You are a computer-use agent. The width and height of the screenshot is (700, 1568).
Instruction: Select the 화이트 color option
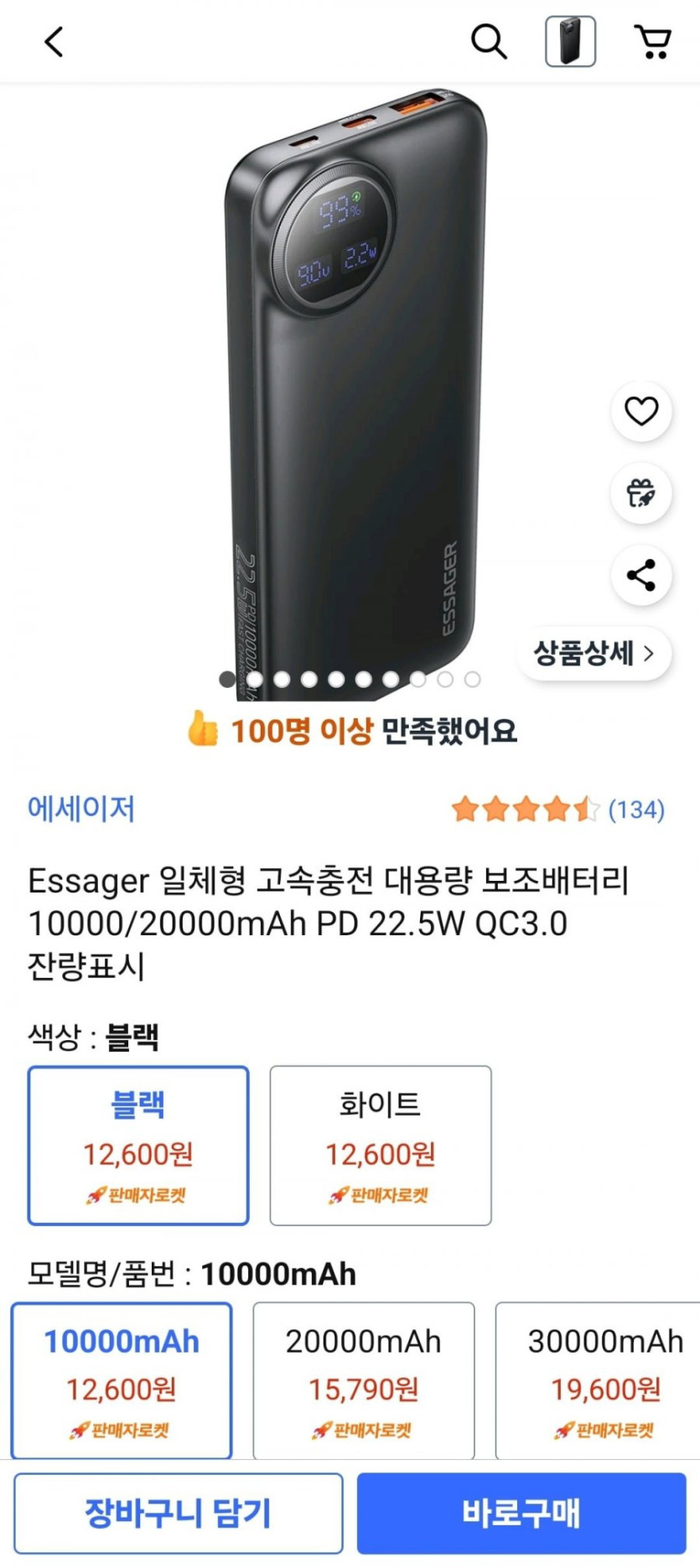click(x=380, y=1145)
